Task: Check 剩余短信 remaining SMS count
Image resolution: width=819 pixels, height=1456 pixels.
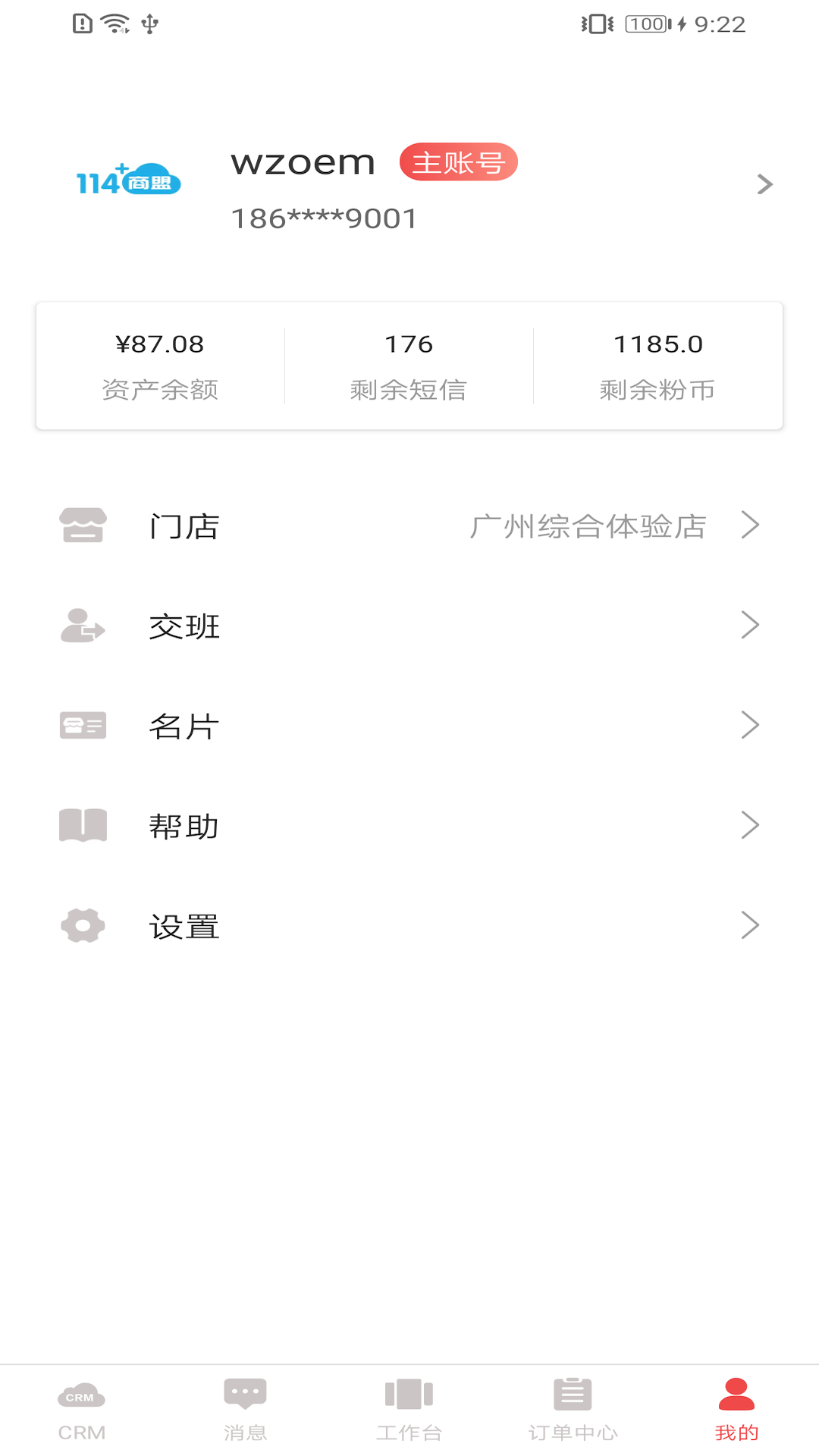Action: click(409, 366)
